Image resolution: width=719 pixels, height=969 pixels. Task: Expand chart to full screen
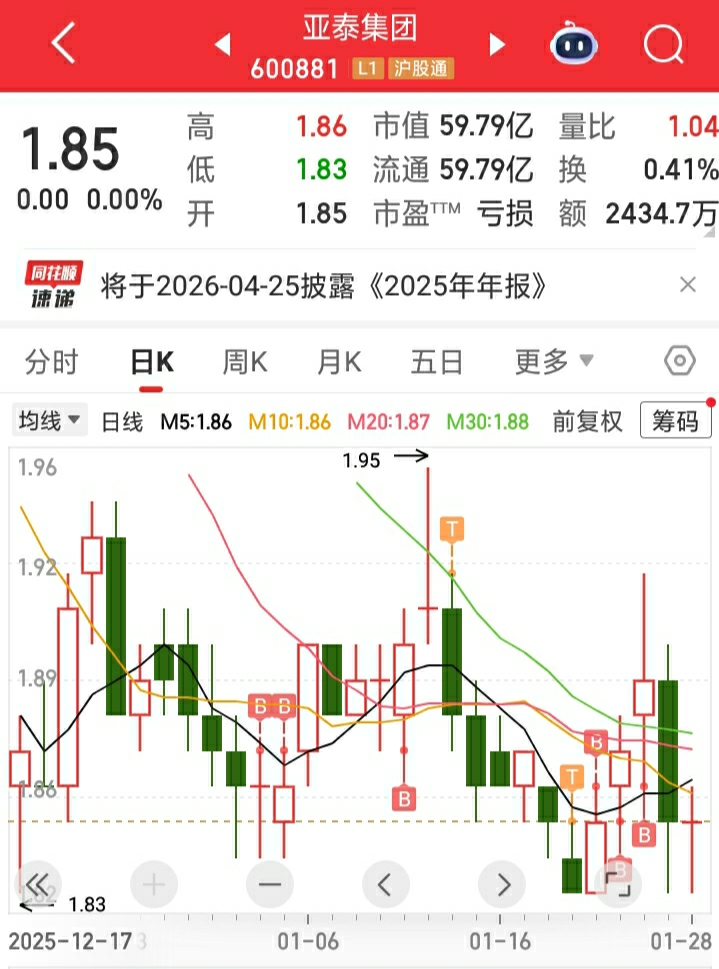click(618, 886)
